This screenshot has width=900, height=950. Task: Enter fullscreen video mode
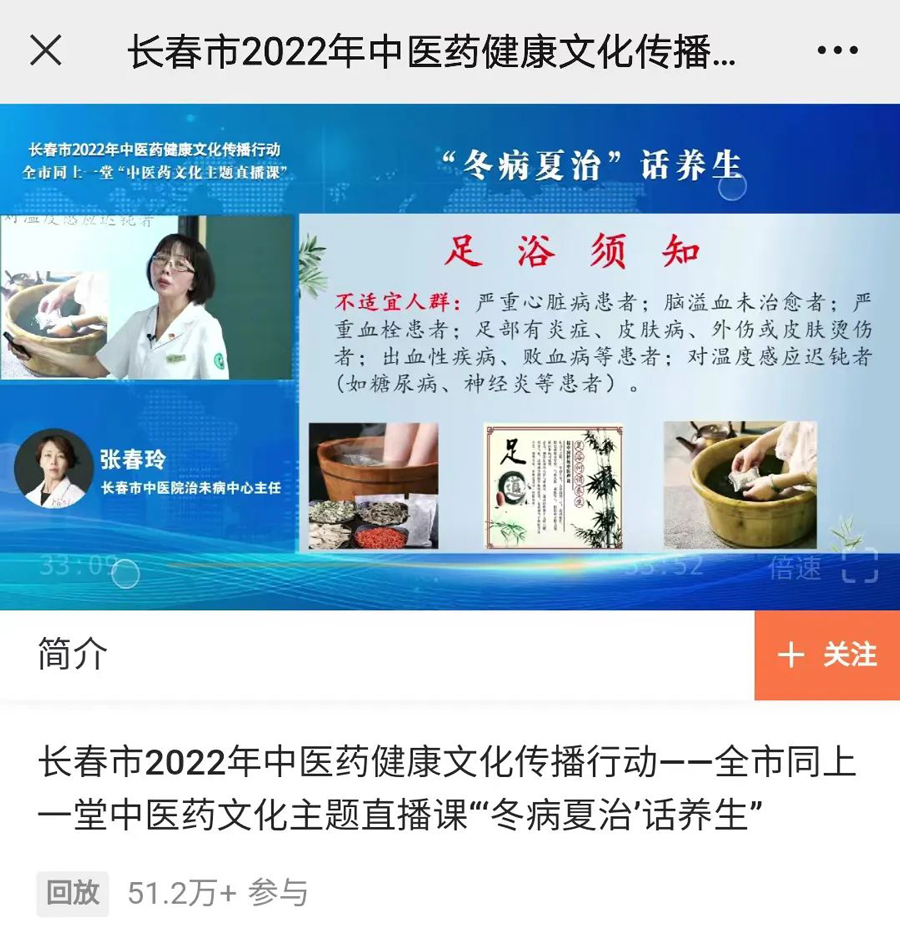(858, 566)
